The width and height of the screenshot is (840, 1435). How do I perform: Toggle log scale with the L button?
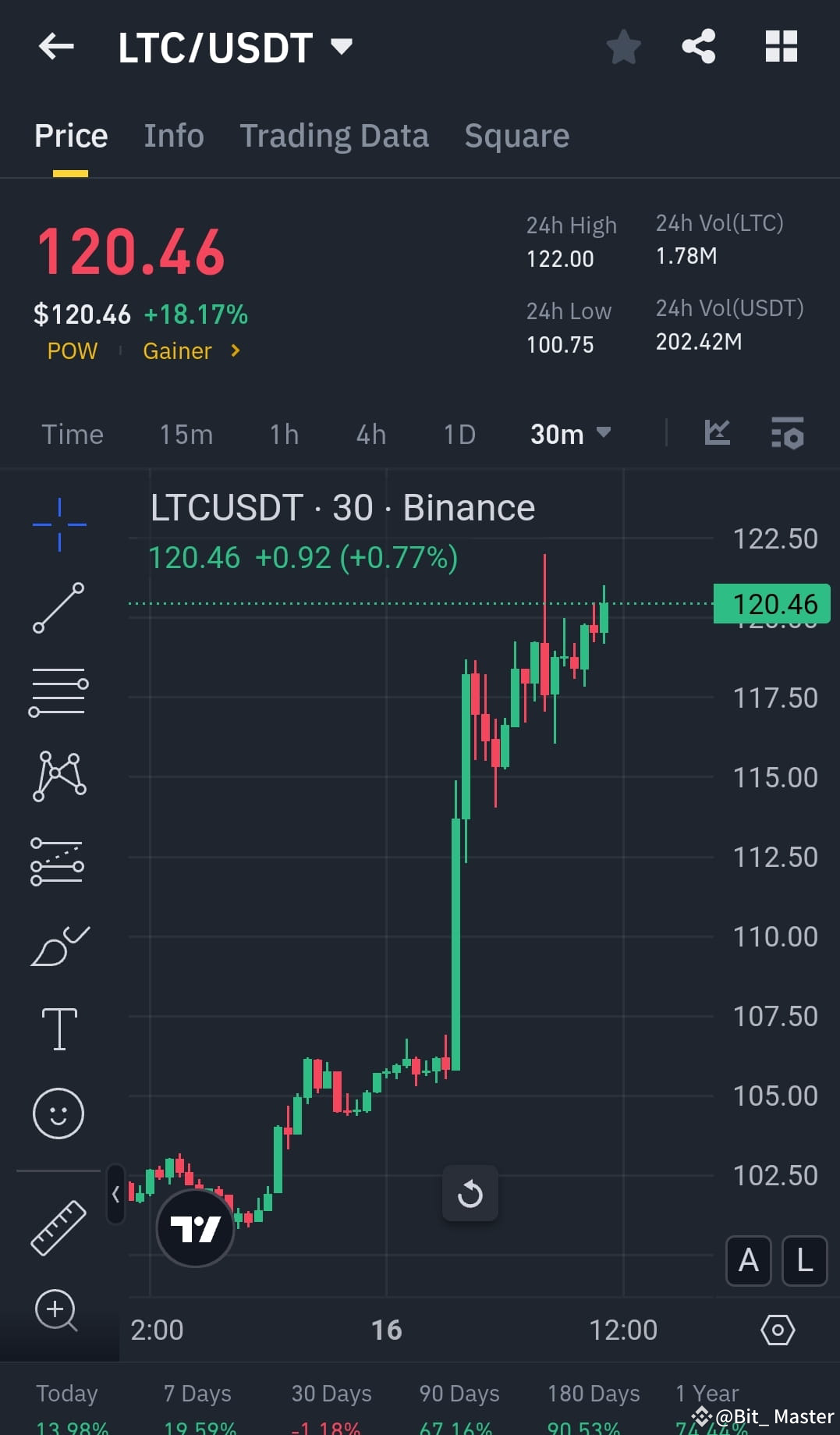pyautogui.click(x=804, y=1261)
